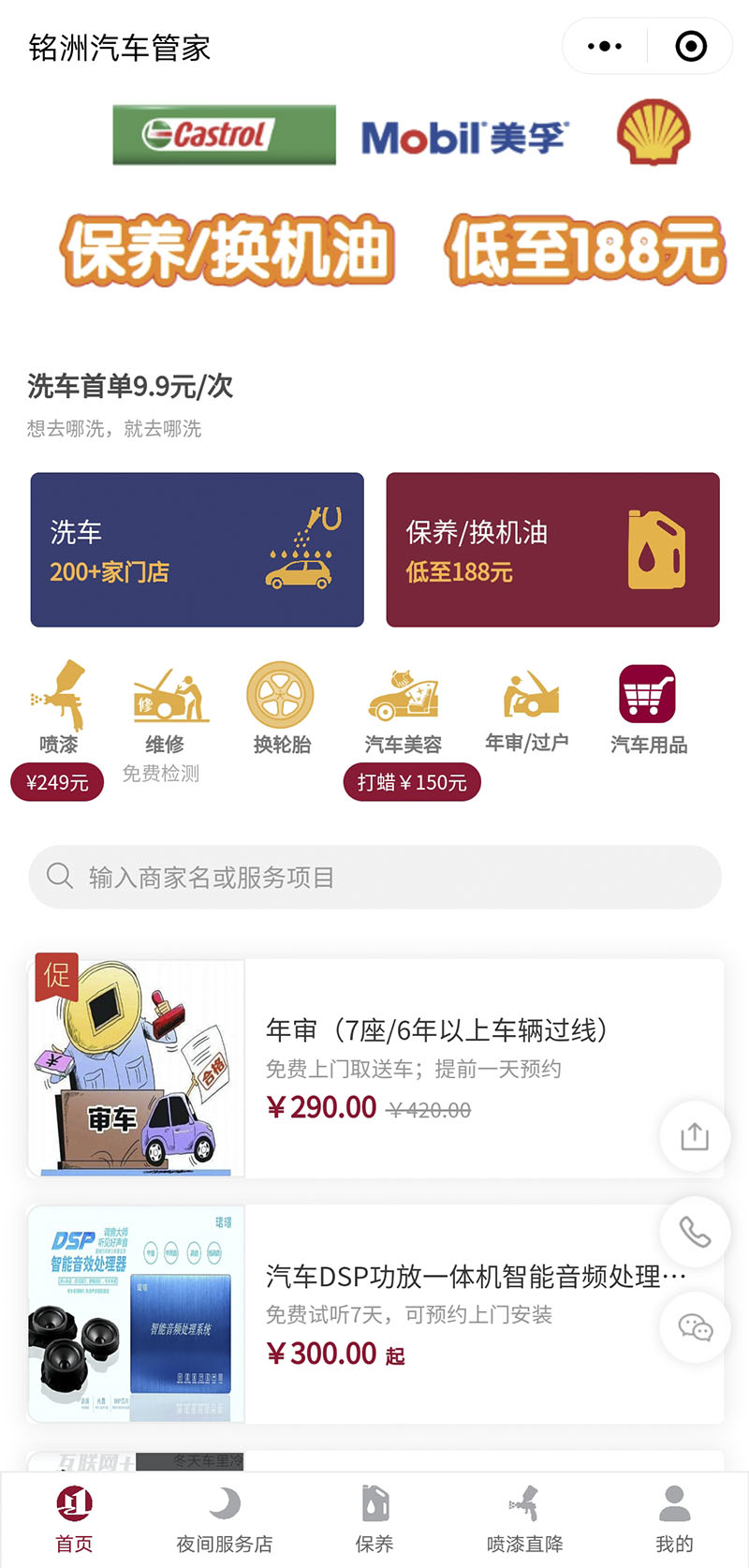Switch to the 夜间服务店 tab
Image resolution: width=749 pixels, height=1568 pixels.
pos(225,1519)
